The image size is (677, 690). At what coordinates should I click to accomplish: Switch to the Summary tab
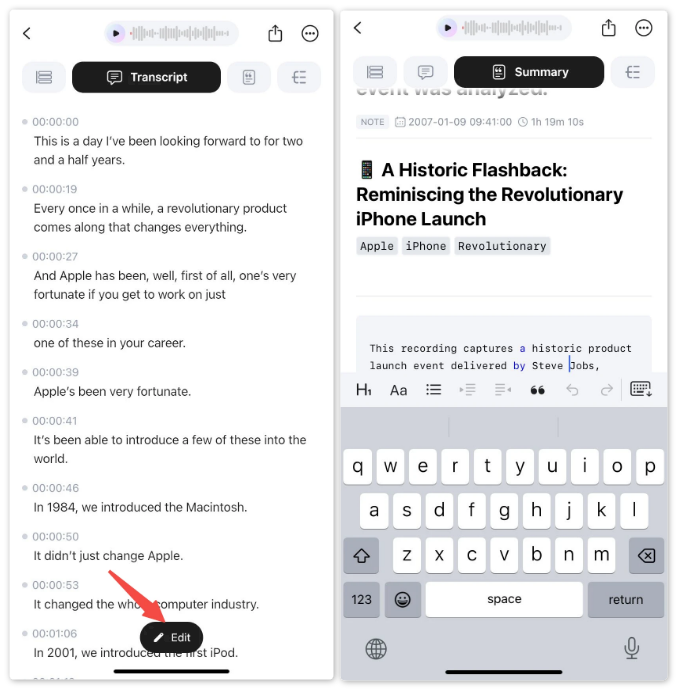[528, 72]
